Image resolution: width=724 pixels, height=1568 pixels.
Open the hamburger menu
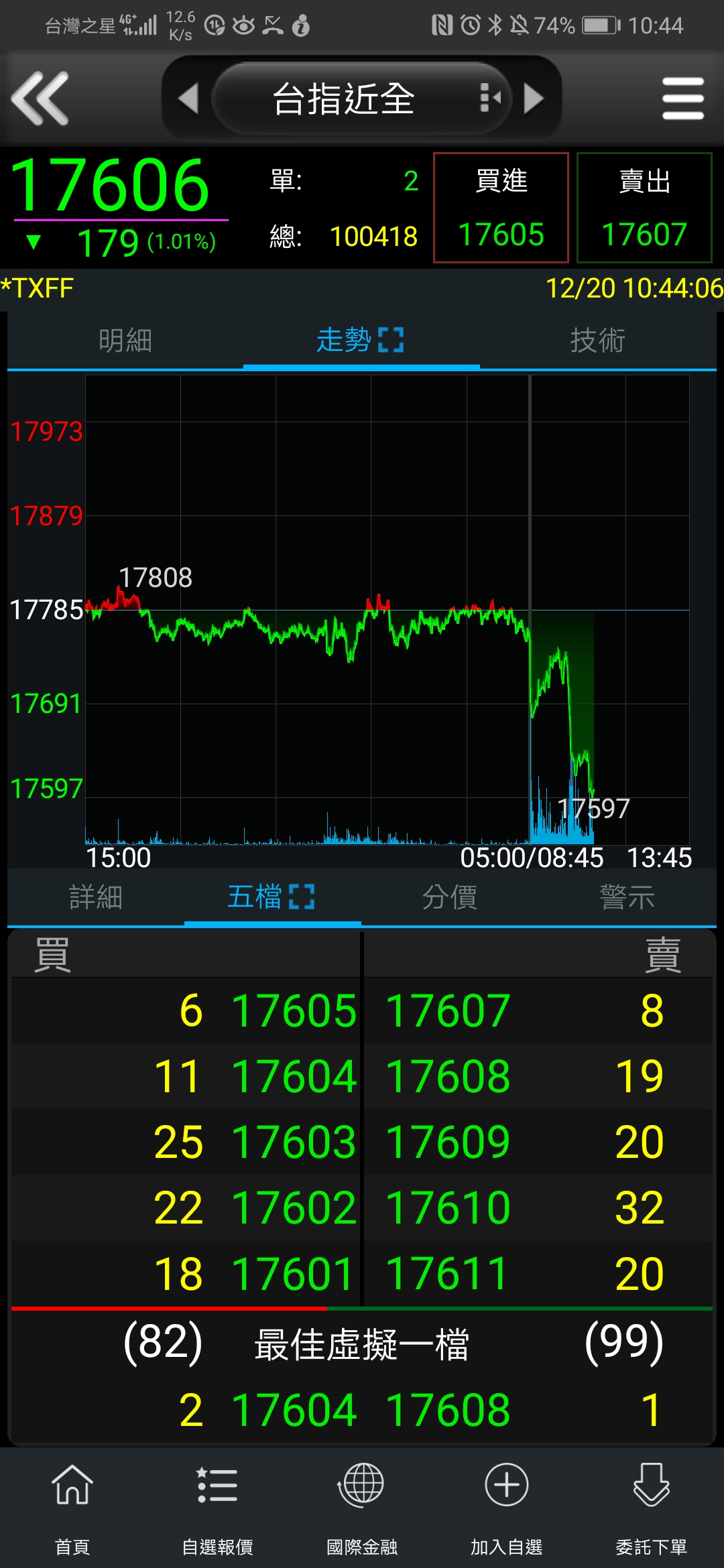tap(682, 99)
